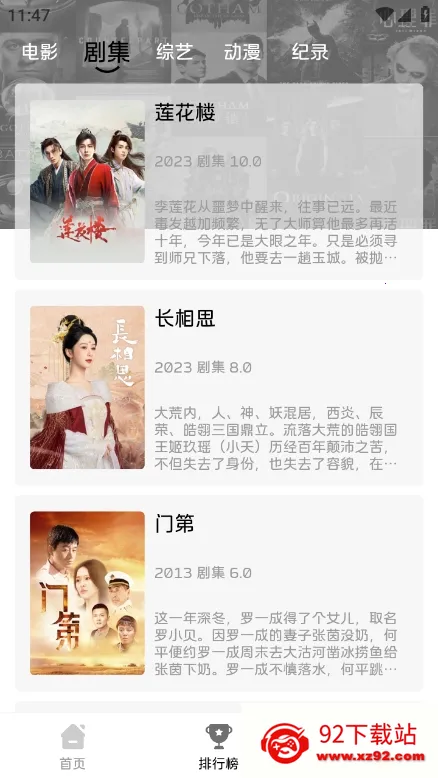Tap 排行榜 in bottom navigation
The image size is (438, 778).
click(x=219, y=746)
